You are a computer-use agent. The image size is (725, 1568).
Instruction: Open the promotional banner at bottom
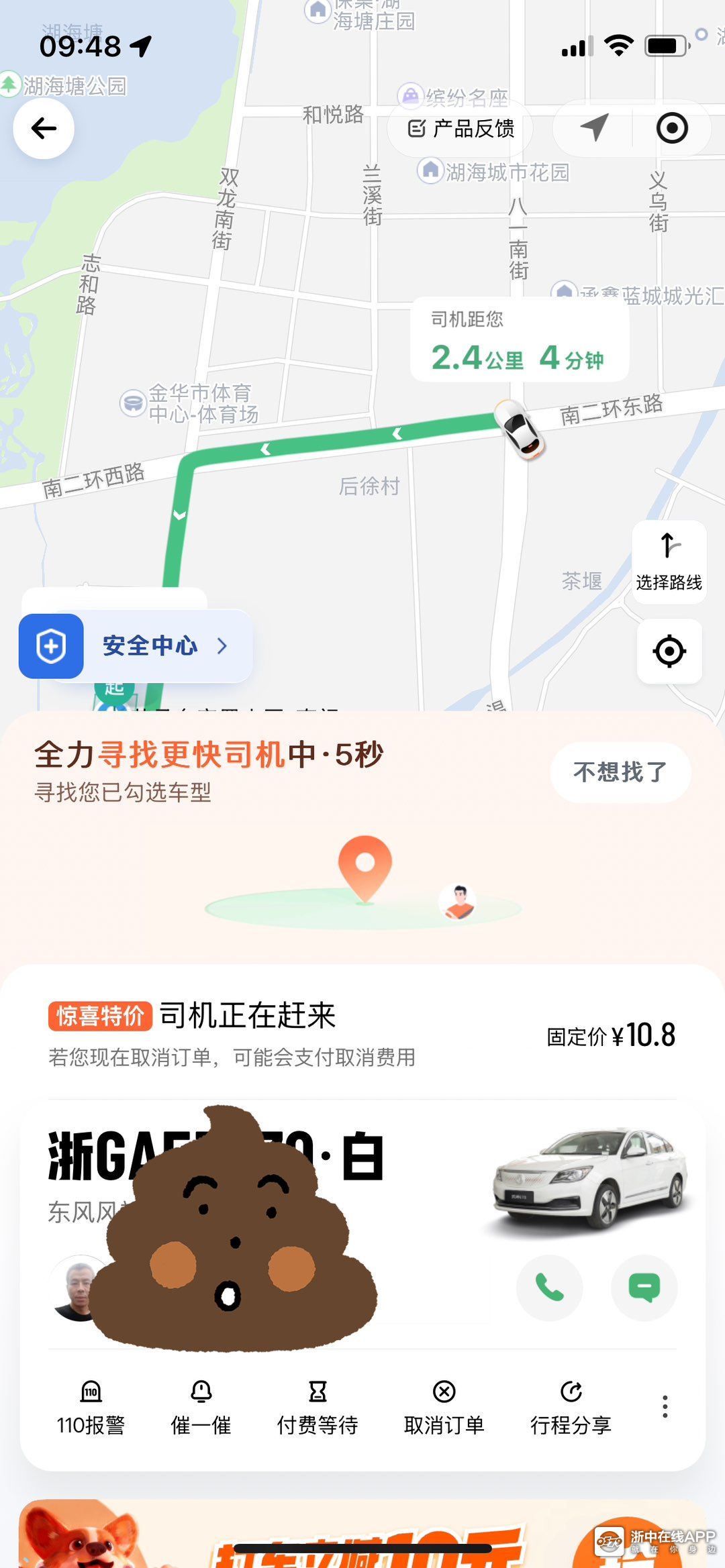tap(362, 1536)
